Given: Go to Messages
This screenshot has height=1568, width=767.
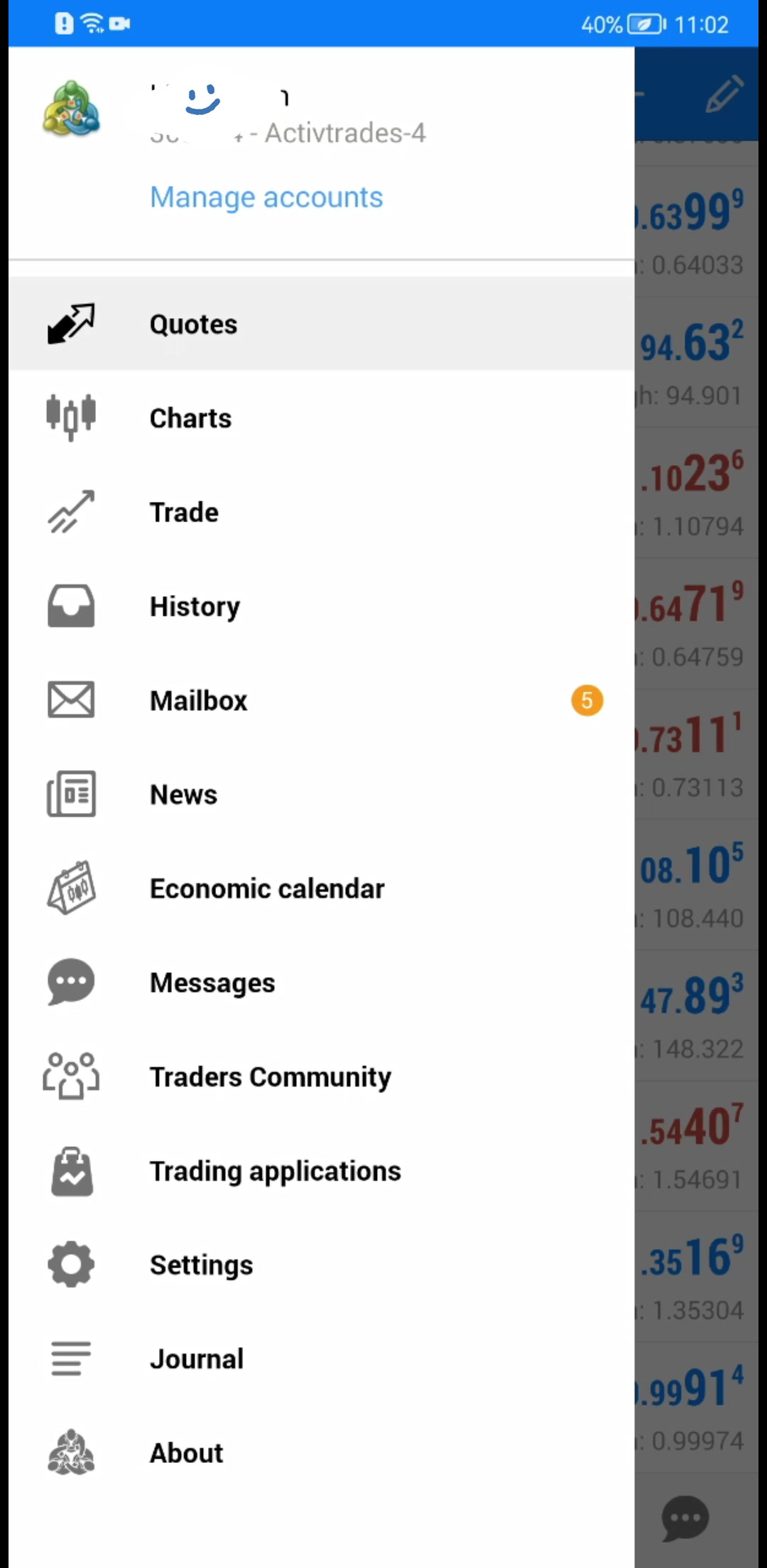Looking at the screenshot, I should tap(212, 983).
